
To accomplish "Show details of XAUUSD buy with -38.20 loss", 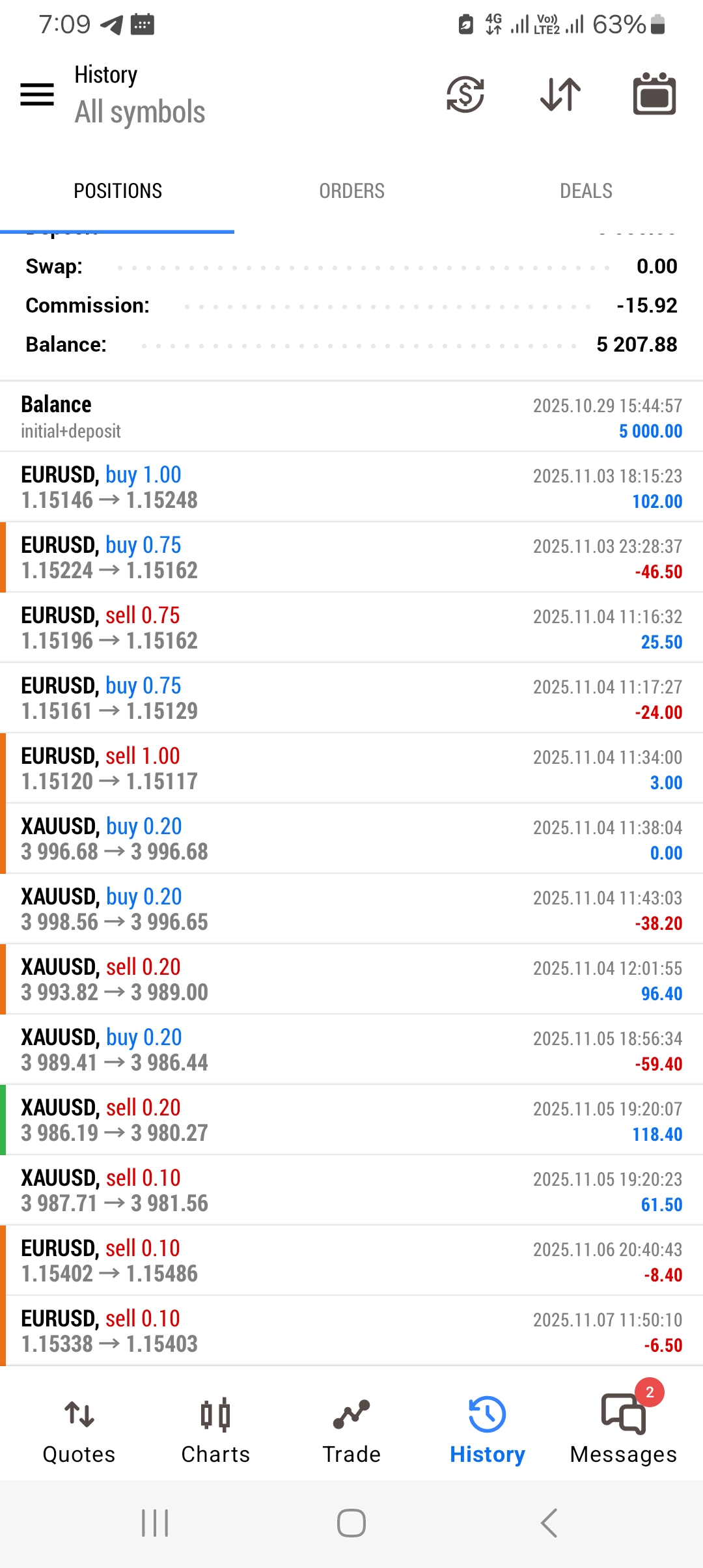I will click(351, 909).
